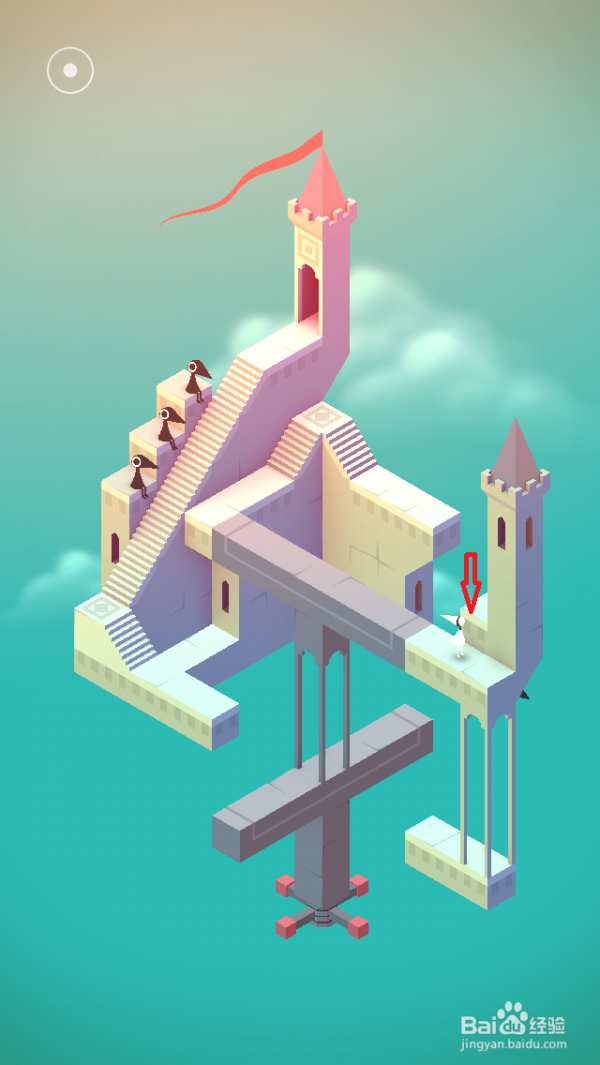Open the circular pause menu button

click(x=70, y=70)
